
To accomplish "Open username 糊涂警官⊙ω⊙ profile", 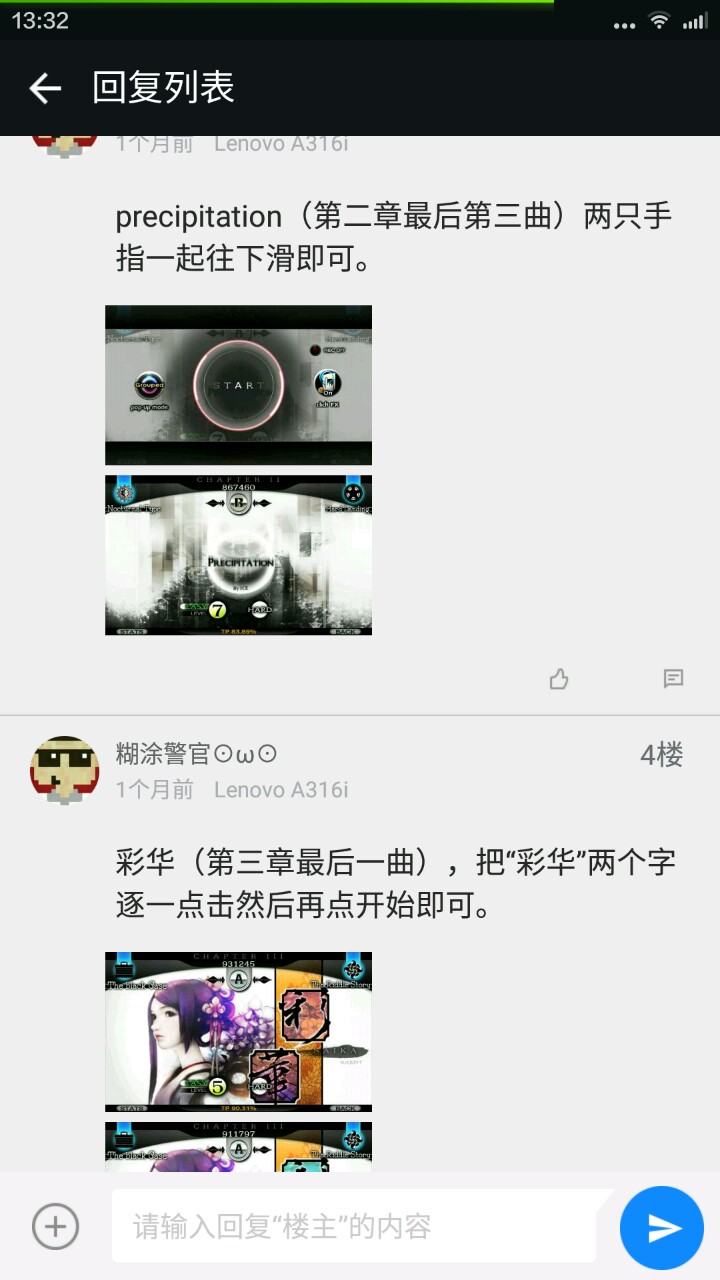I will click(196, 754).
